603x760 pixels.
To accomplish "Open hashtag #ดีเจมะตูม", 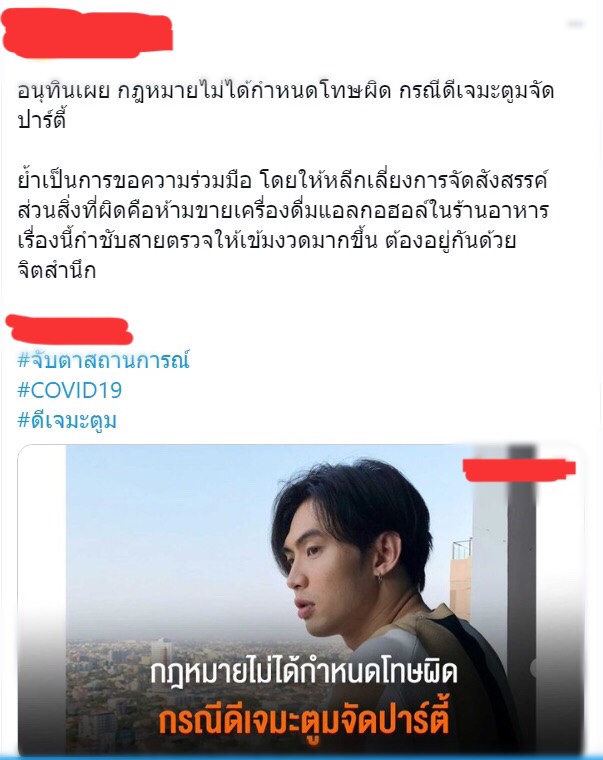I will click(67, 421).
